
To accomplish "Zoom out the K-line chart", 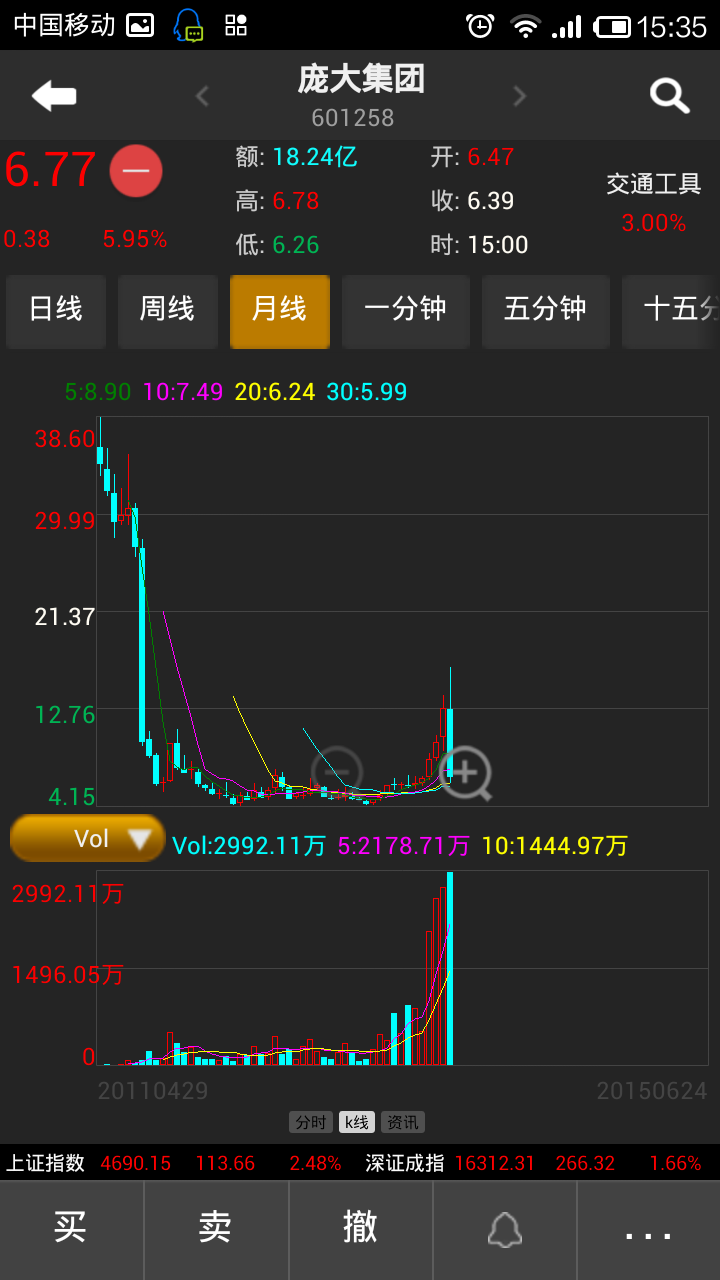I will tap(337, 772).
